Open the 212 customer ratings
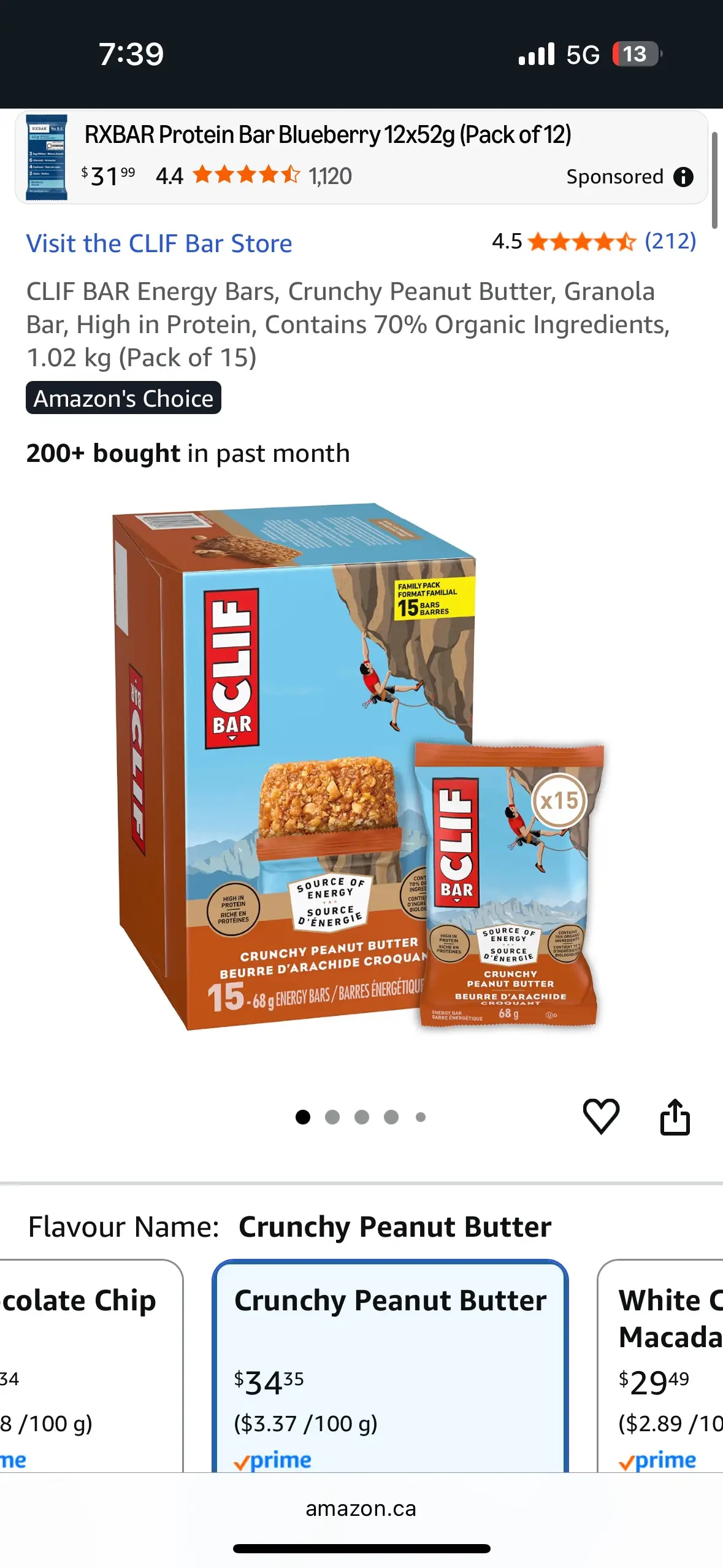The width and height of the screenshot is (723, 1568). (x=670, y=241)
